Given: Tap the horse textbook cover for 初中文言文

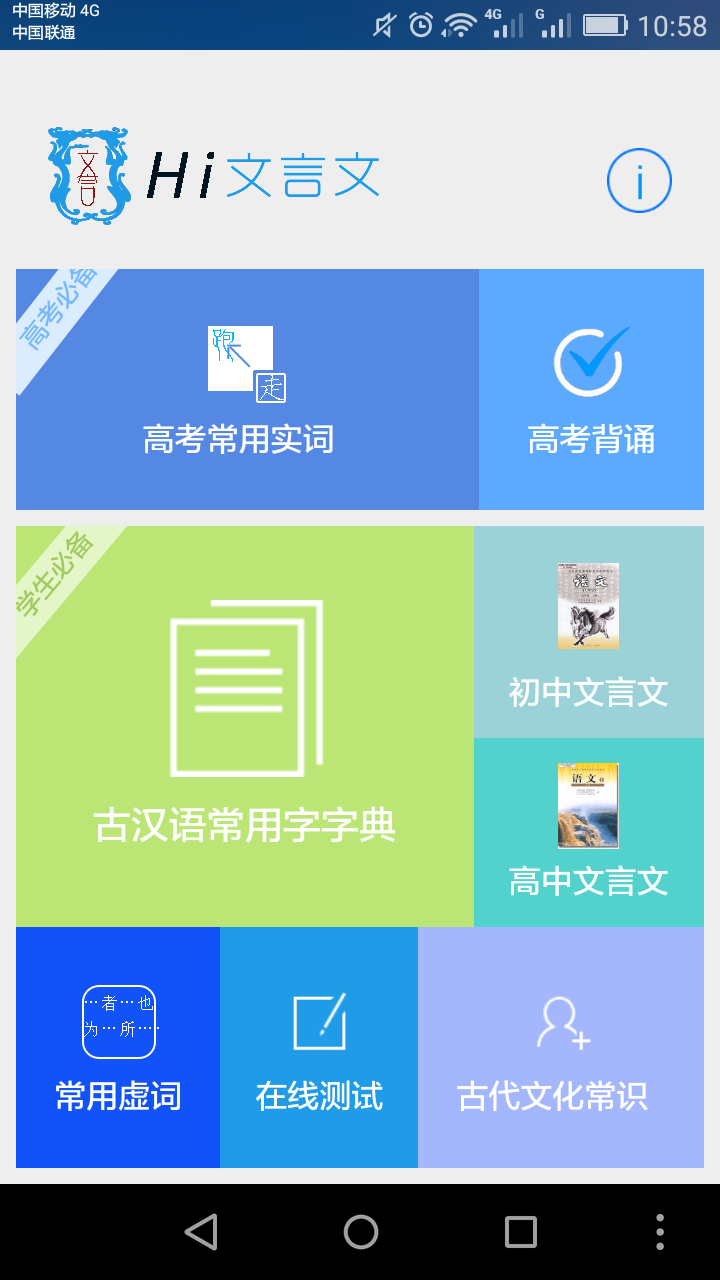Looking at the screenshot, I should tap(591, 605).
